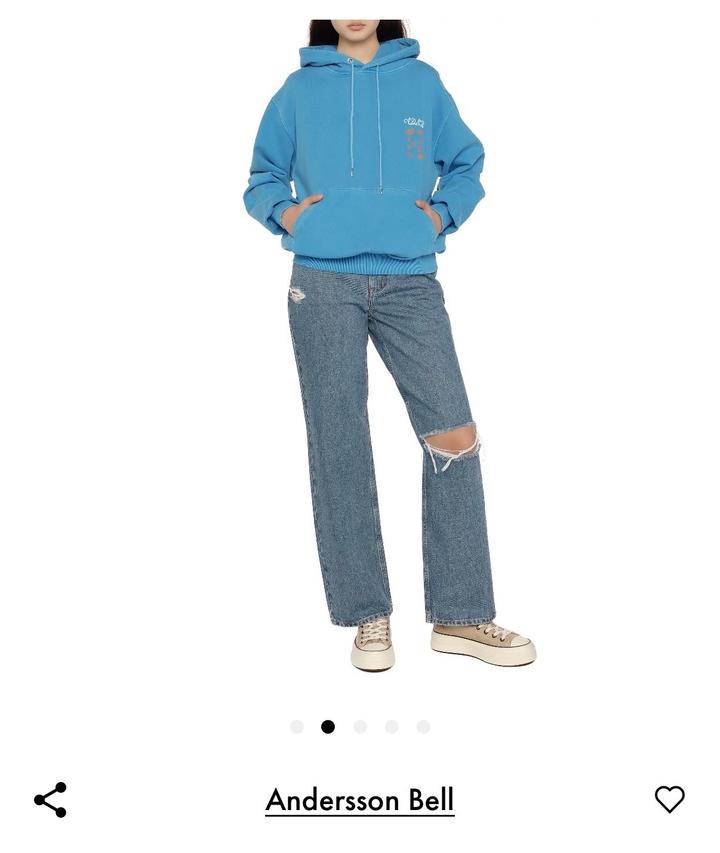
Task: Jump to the fifth image dot
Action: (424, 727)
